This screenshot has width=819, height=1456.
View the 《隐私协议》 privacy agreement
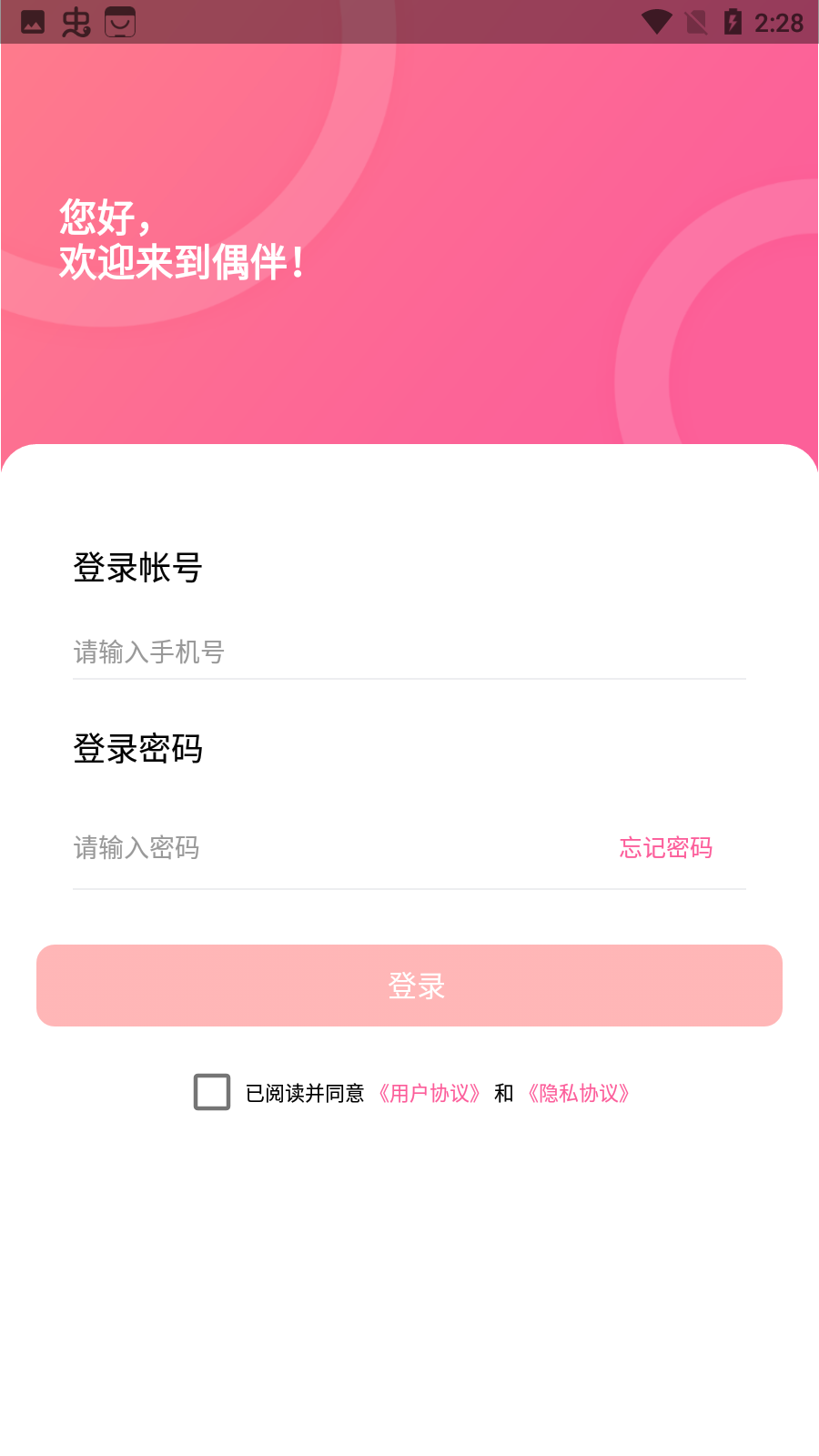[x=579, y=1093]
